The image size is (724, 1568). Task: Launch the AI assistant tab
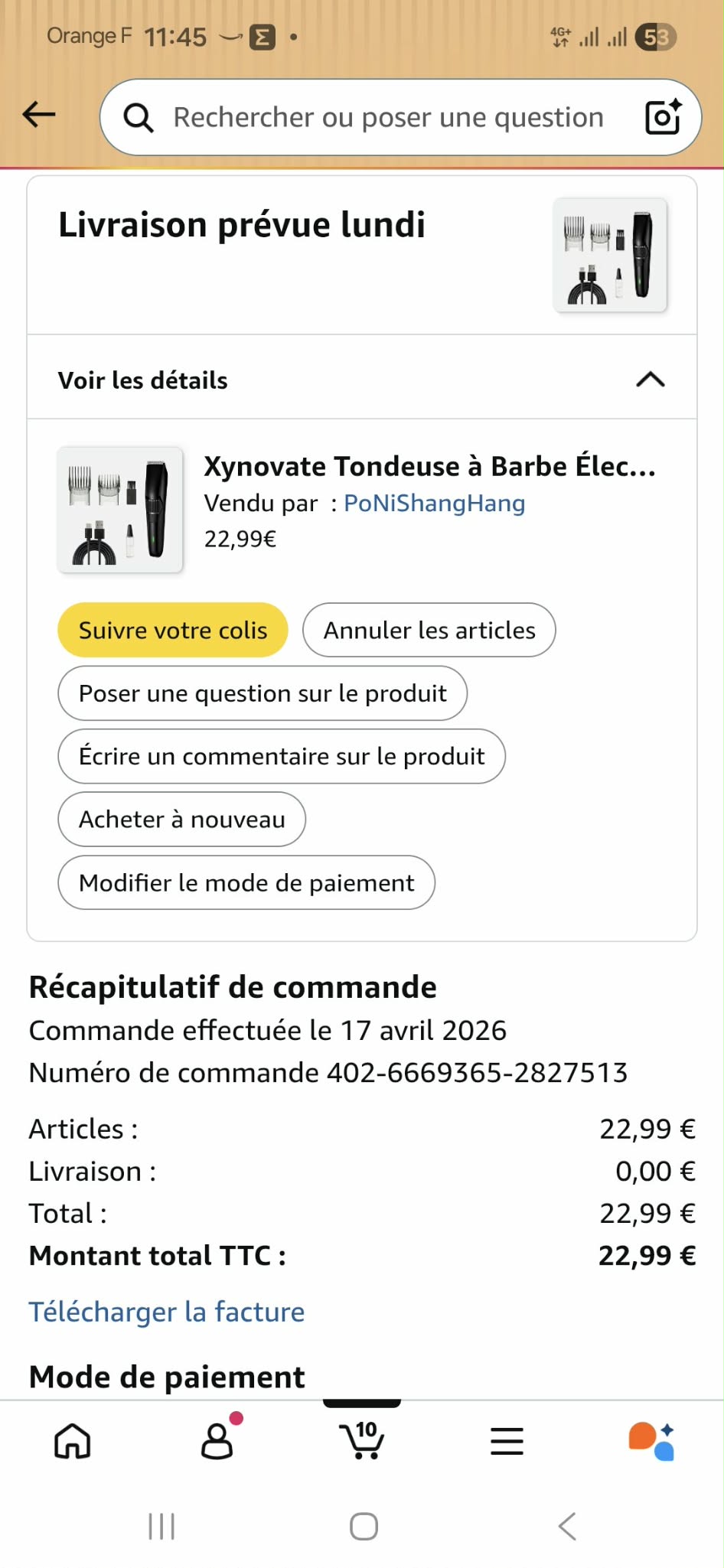(651, 1442)
